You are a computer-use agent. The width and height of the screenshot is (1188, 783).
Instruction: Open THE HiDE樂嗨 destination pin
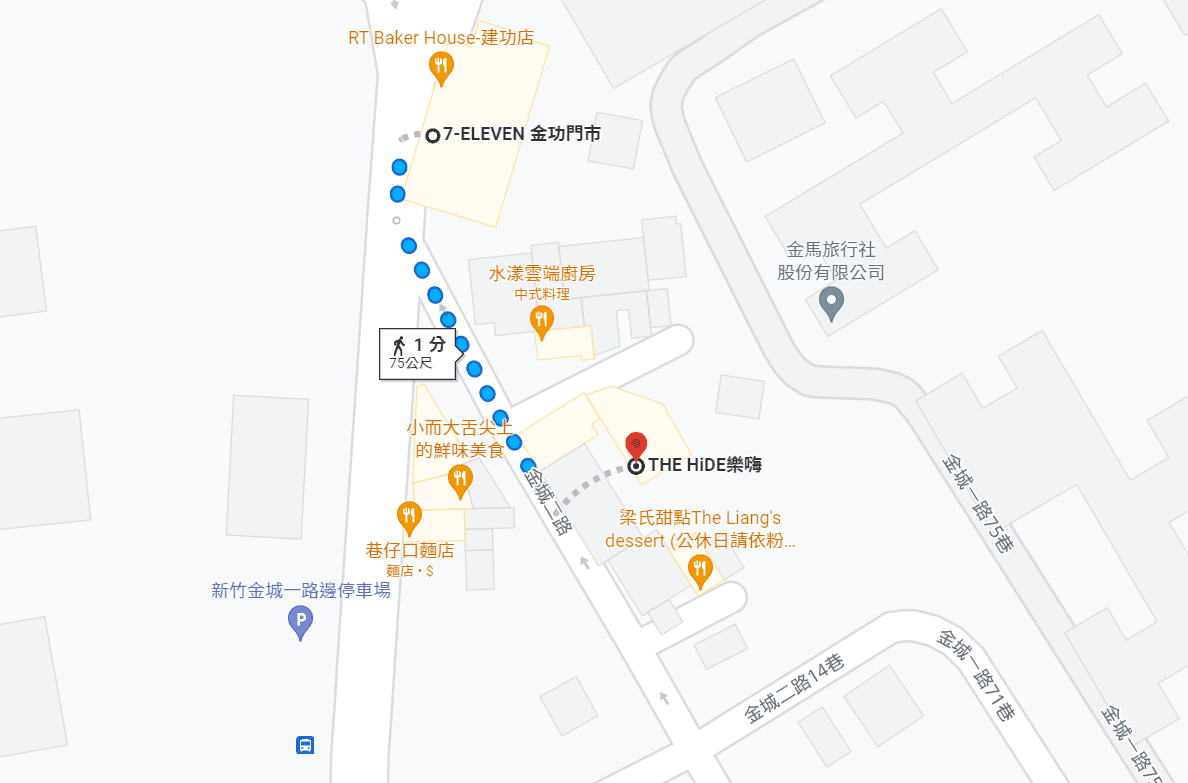[x=635, y=446]
